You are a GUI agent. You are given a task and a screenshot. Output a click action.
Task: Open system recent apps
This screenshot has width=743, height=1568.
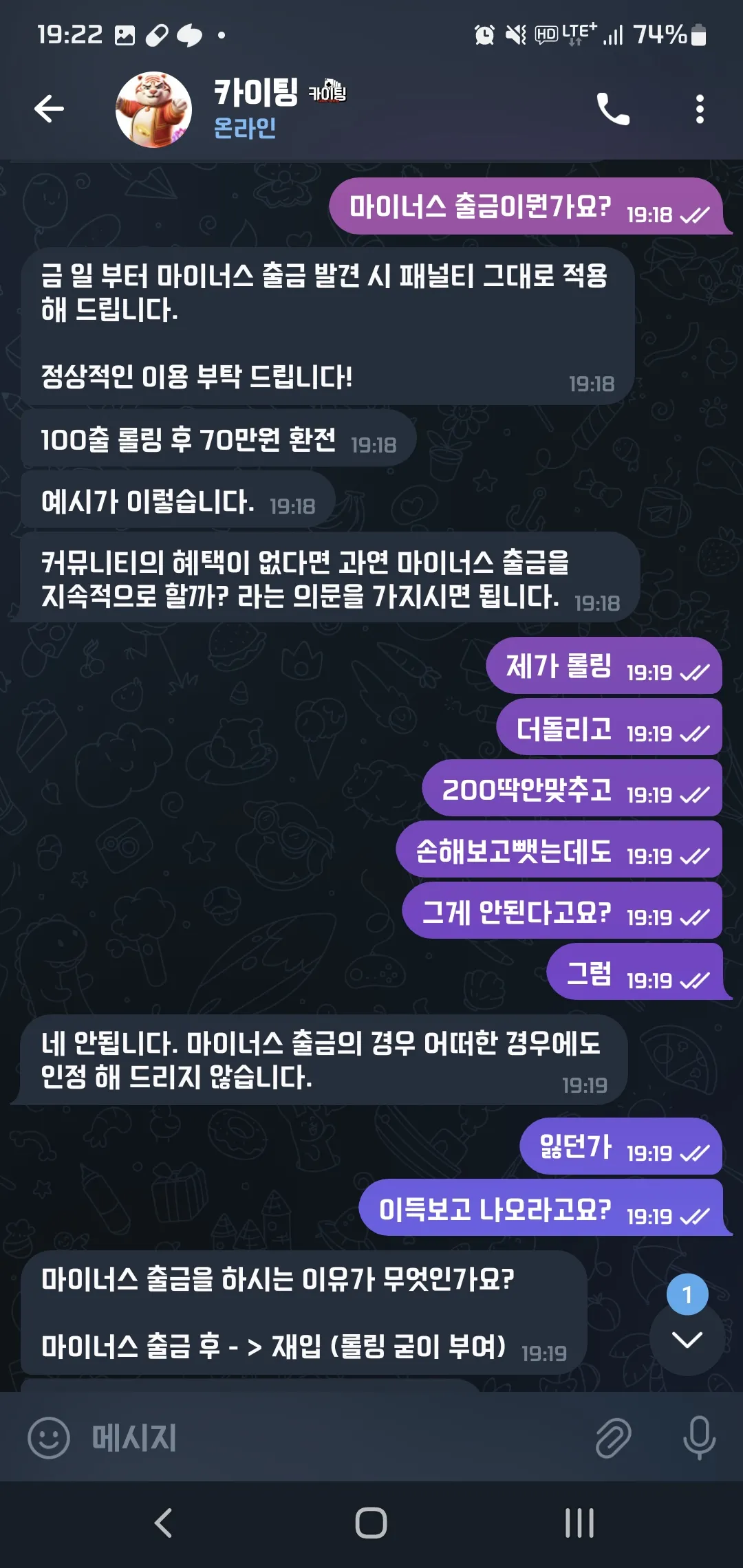pos(579,1523)
